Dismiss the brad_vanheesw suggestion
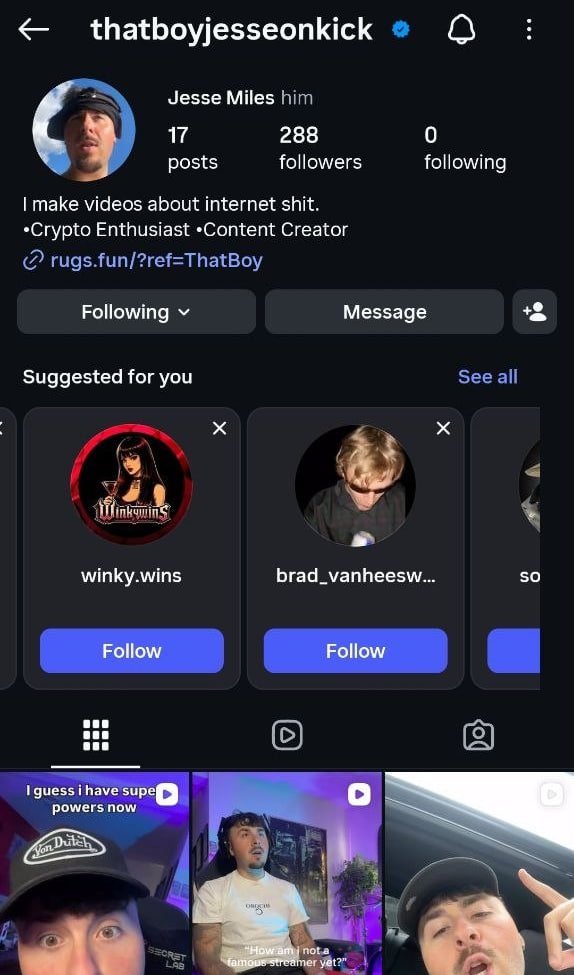 [x=443, y=428]
